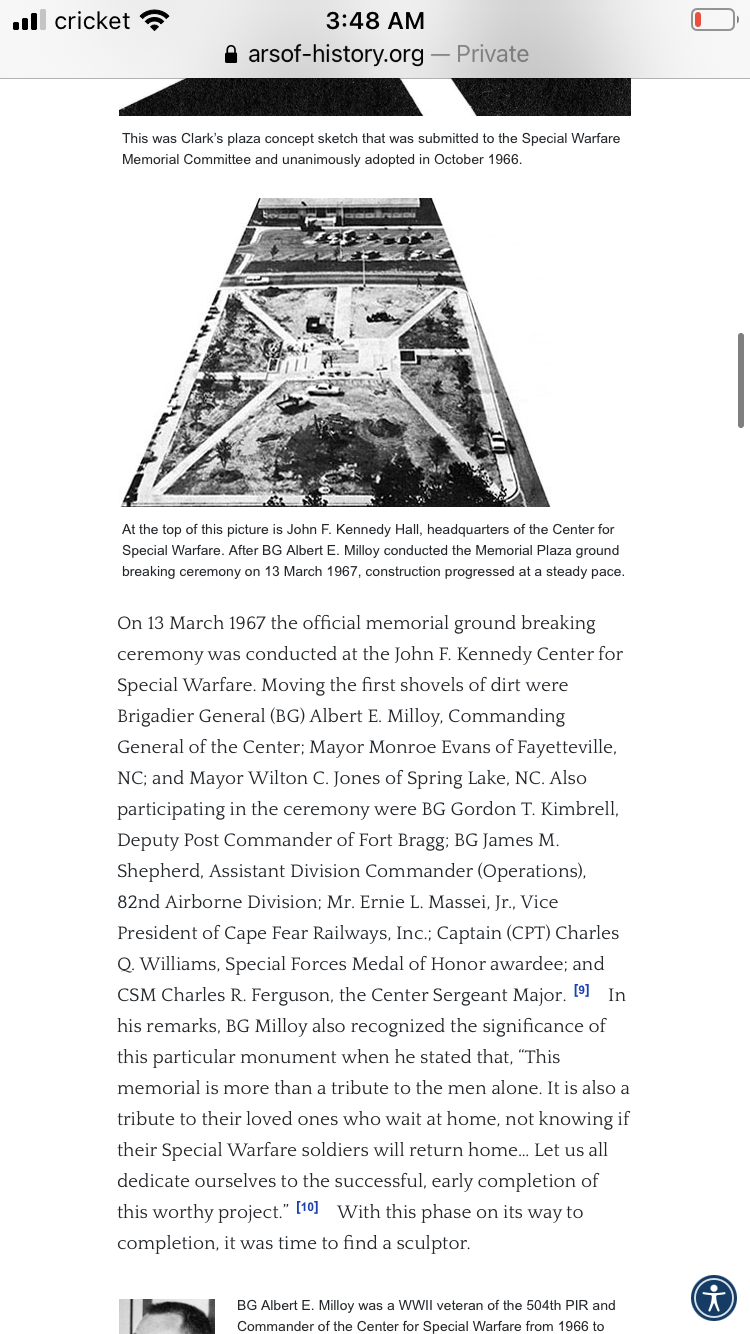Tap the arsof-history.org address bar
Image resolution: width=750 pixels, height=1334 pixels.
[376, 54]
